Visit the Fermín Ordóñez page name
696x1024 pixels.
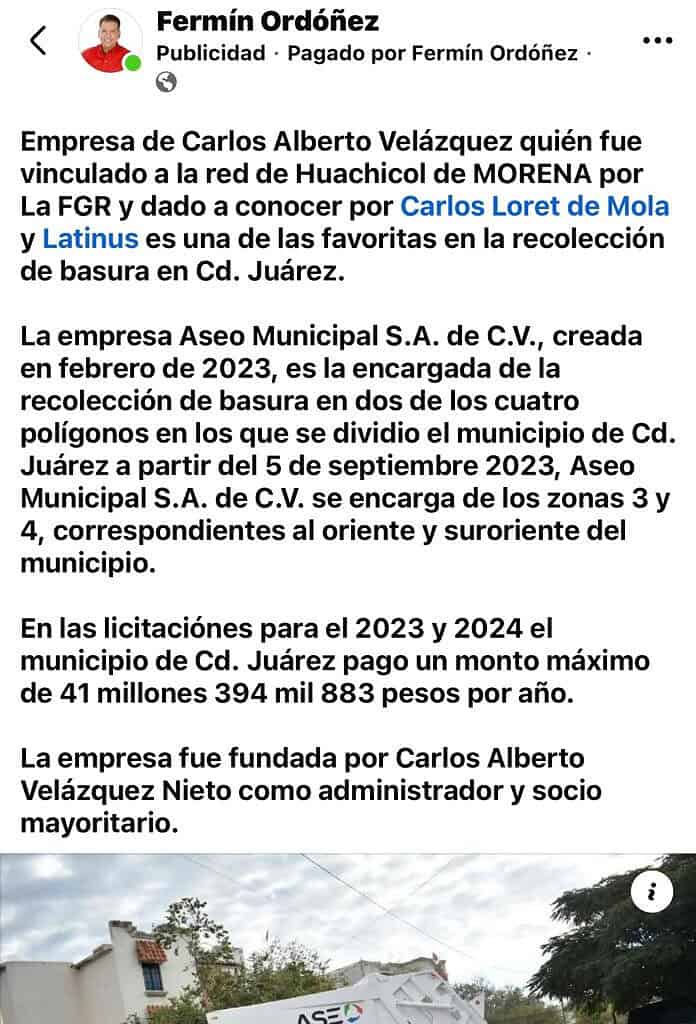[x=268, y=22]
